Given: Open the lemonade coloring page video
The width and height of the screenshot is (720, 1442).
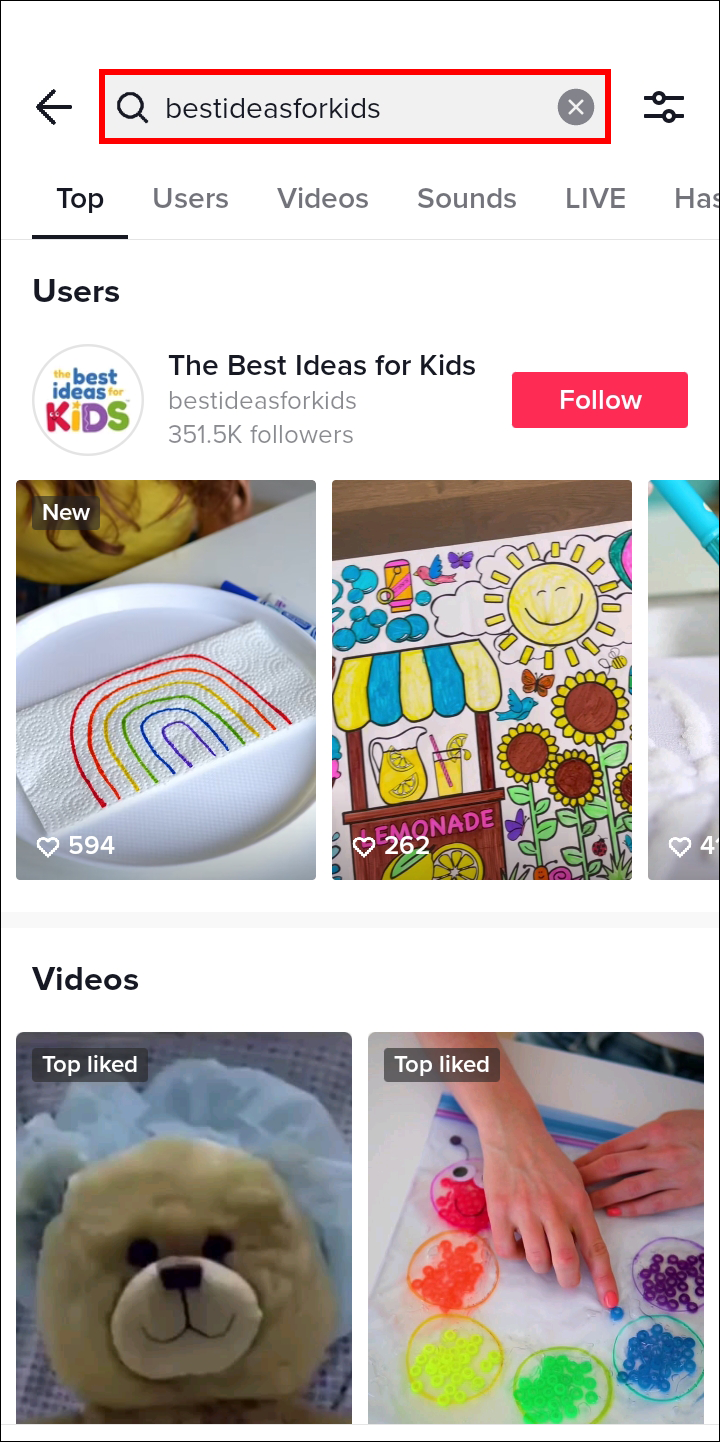Looking at the screenshot, I should pos(482,680).
